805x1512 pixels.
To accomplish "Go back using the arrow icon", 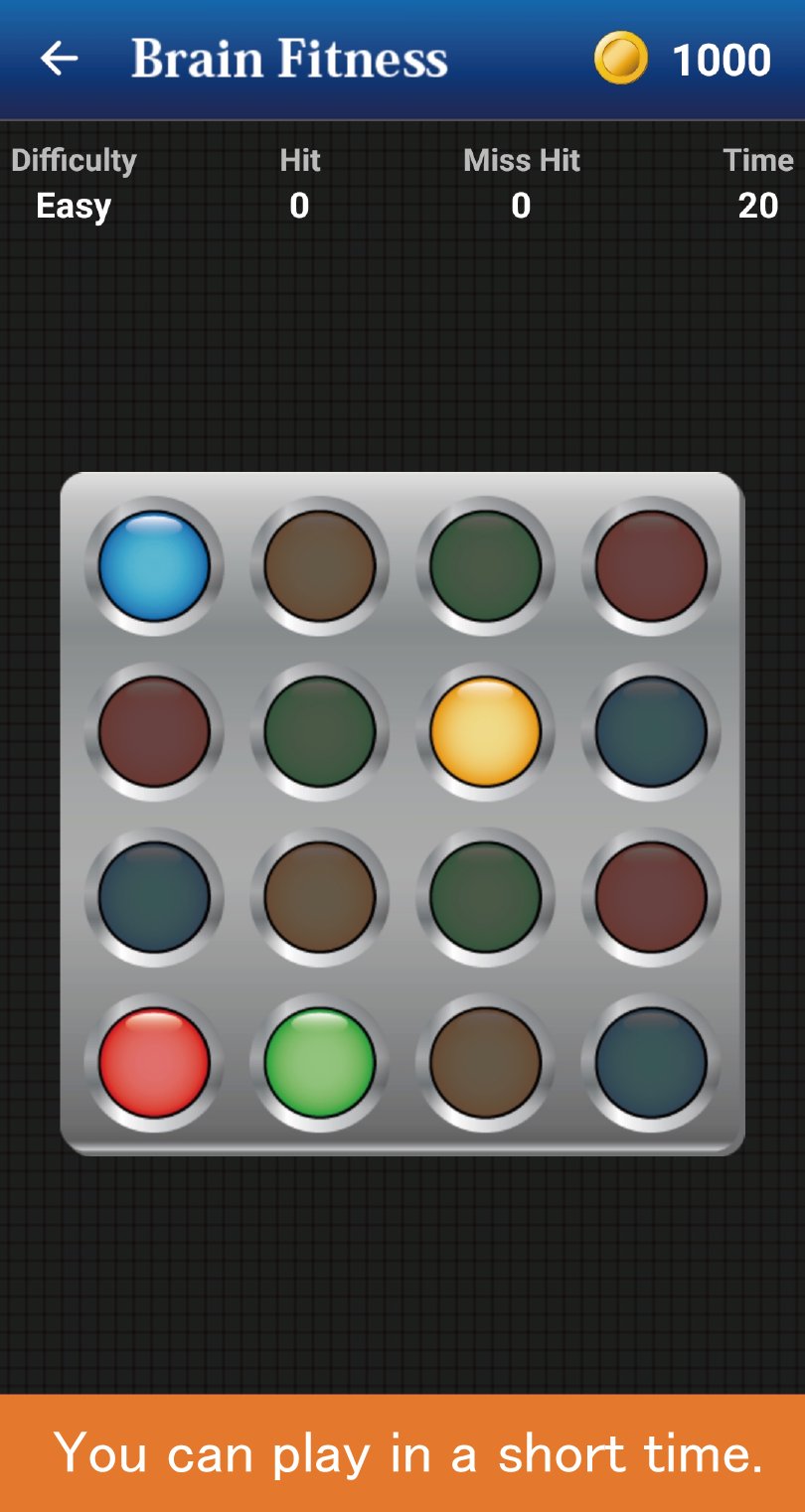I will [x=59, y=60].
